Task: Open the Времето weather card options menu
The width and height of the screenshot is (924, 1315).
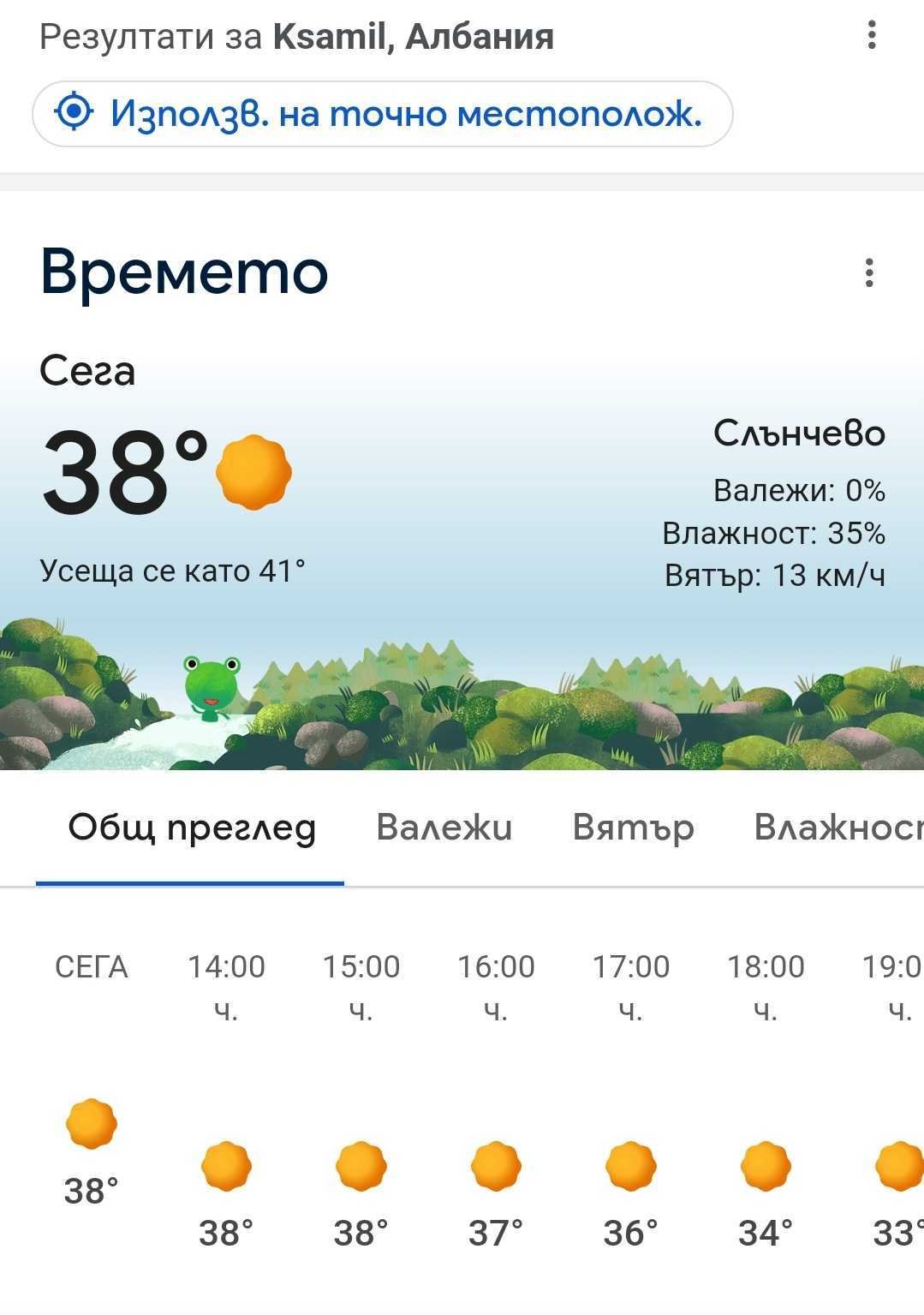Action: coord(869,273)
